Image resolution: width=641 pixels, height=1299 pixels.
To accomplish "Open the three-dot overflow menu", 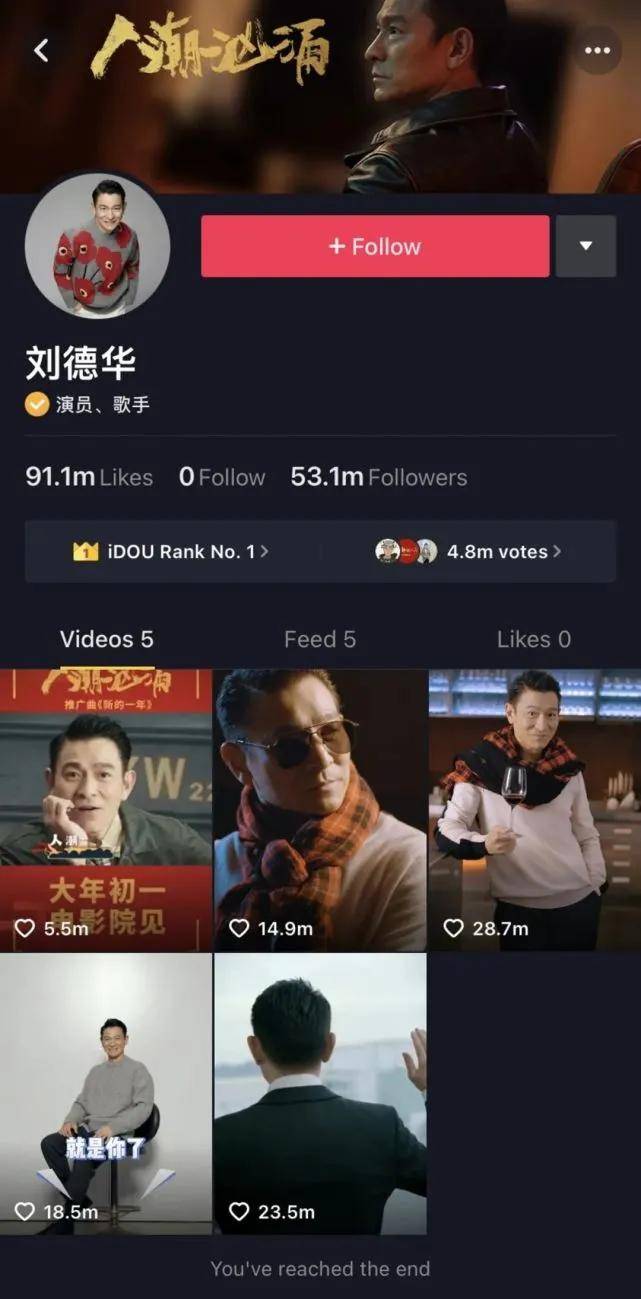I will coord(597,50).
